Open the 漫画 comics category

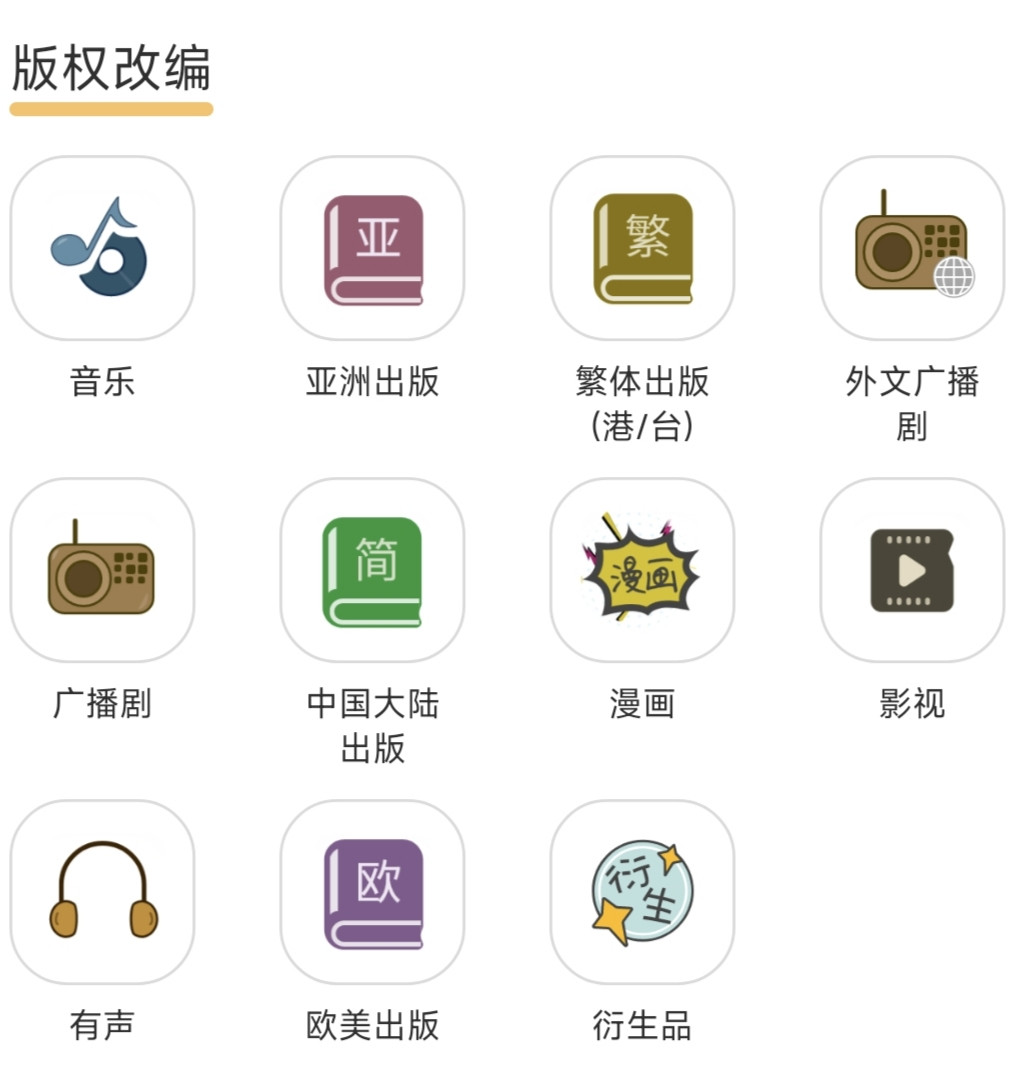click(642, 570)
